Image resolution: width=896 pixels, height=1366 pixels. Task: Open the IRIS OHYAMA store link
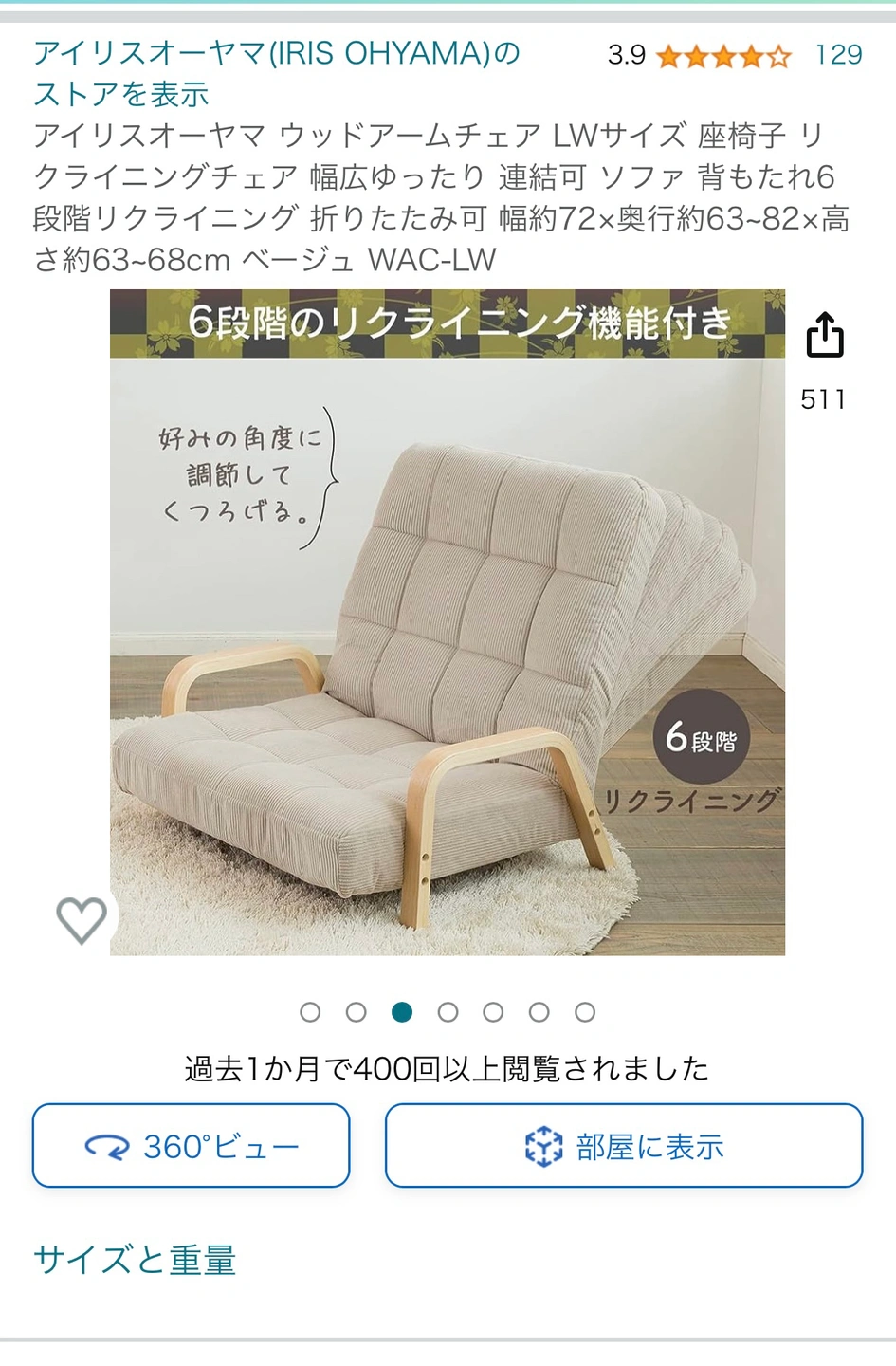(x=276, y=73)
